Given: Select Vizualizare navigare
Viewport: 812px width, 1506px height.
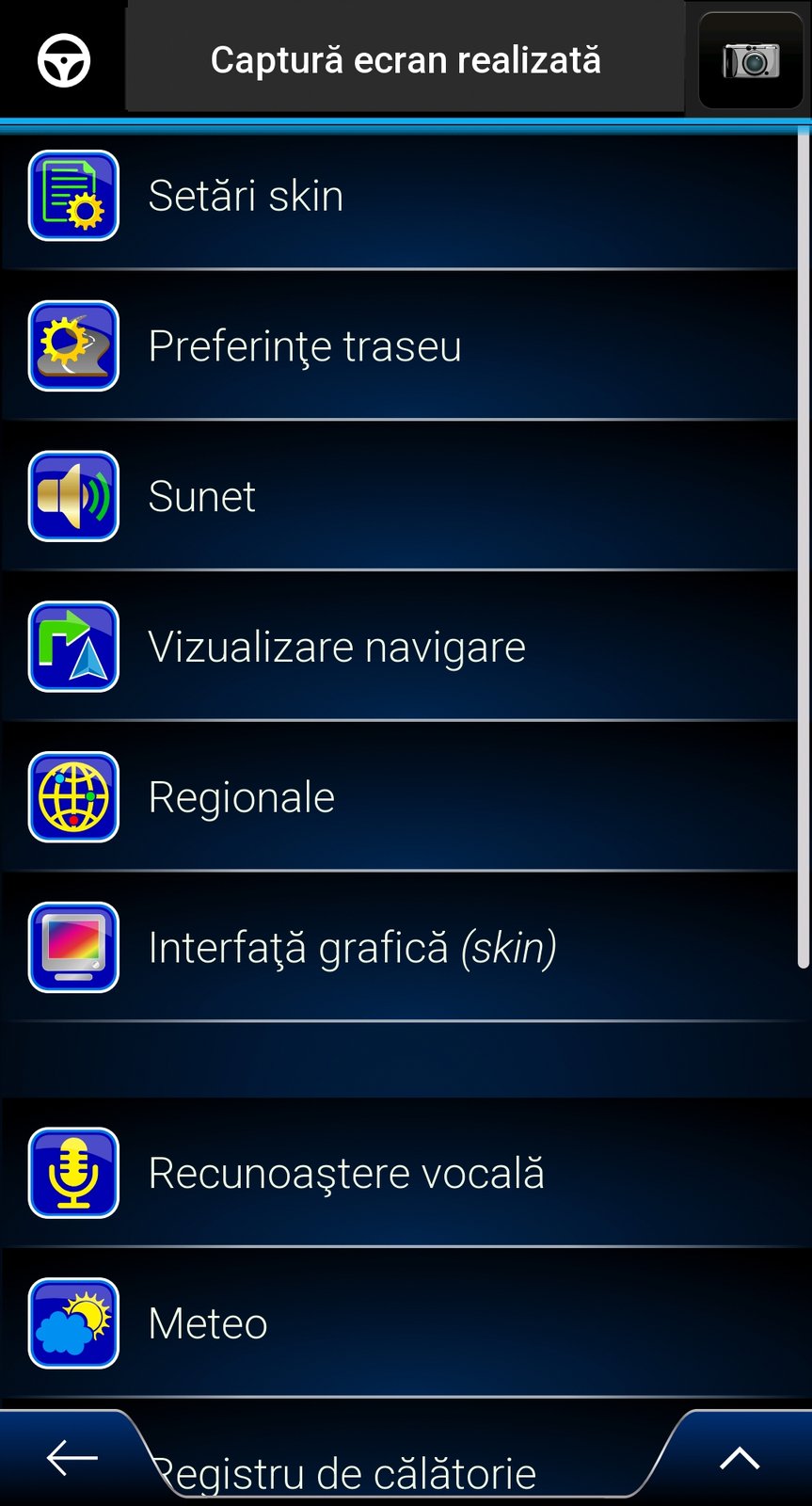Looking at the screenshot, I should tap(399, 647).
